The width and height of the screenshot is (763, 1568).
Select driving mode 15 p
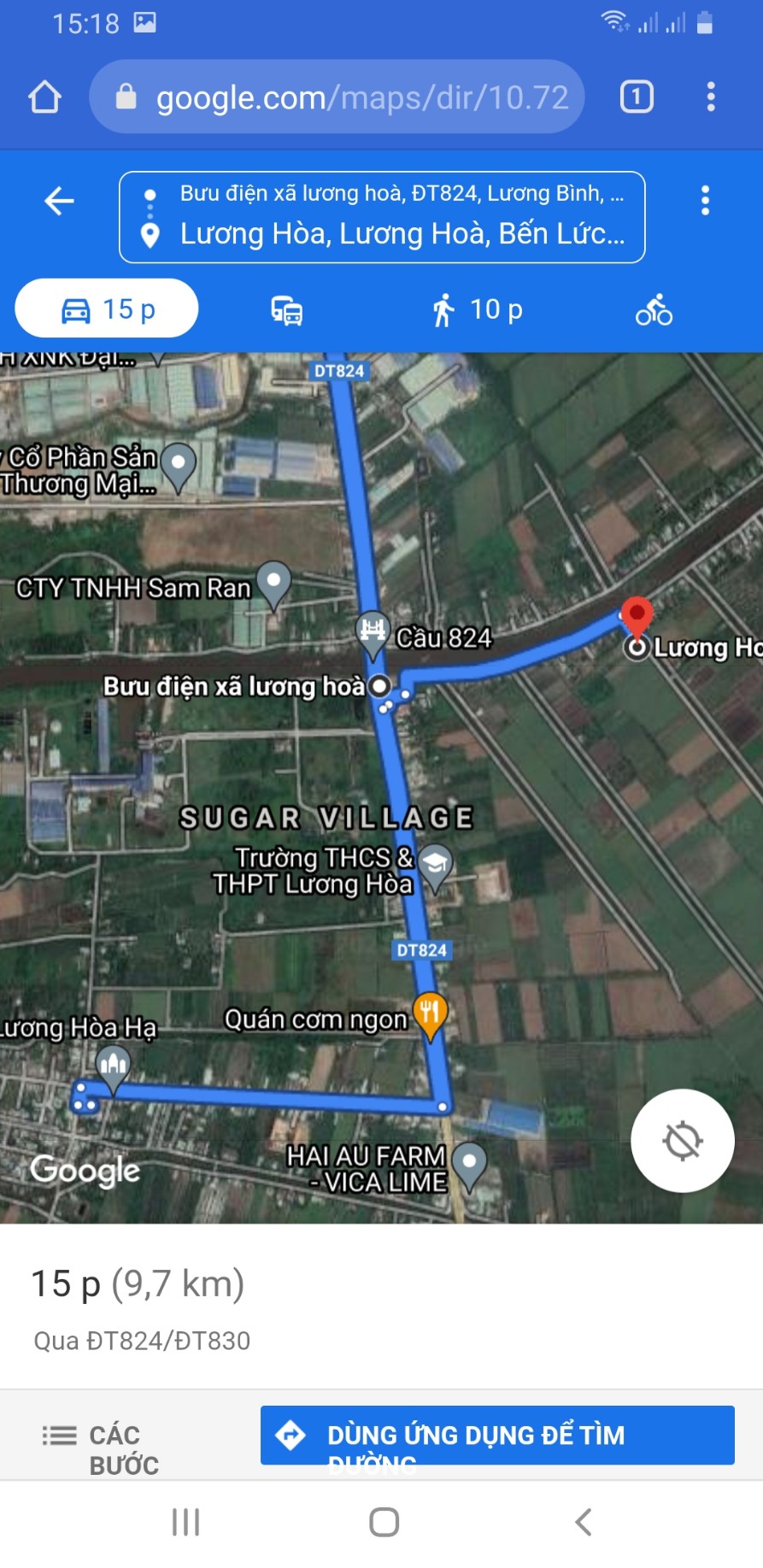[x=107, y=308]
